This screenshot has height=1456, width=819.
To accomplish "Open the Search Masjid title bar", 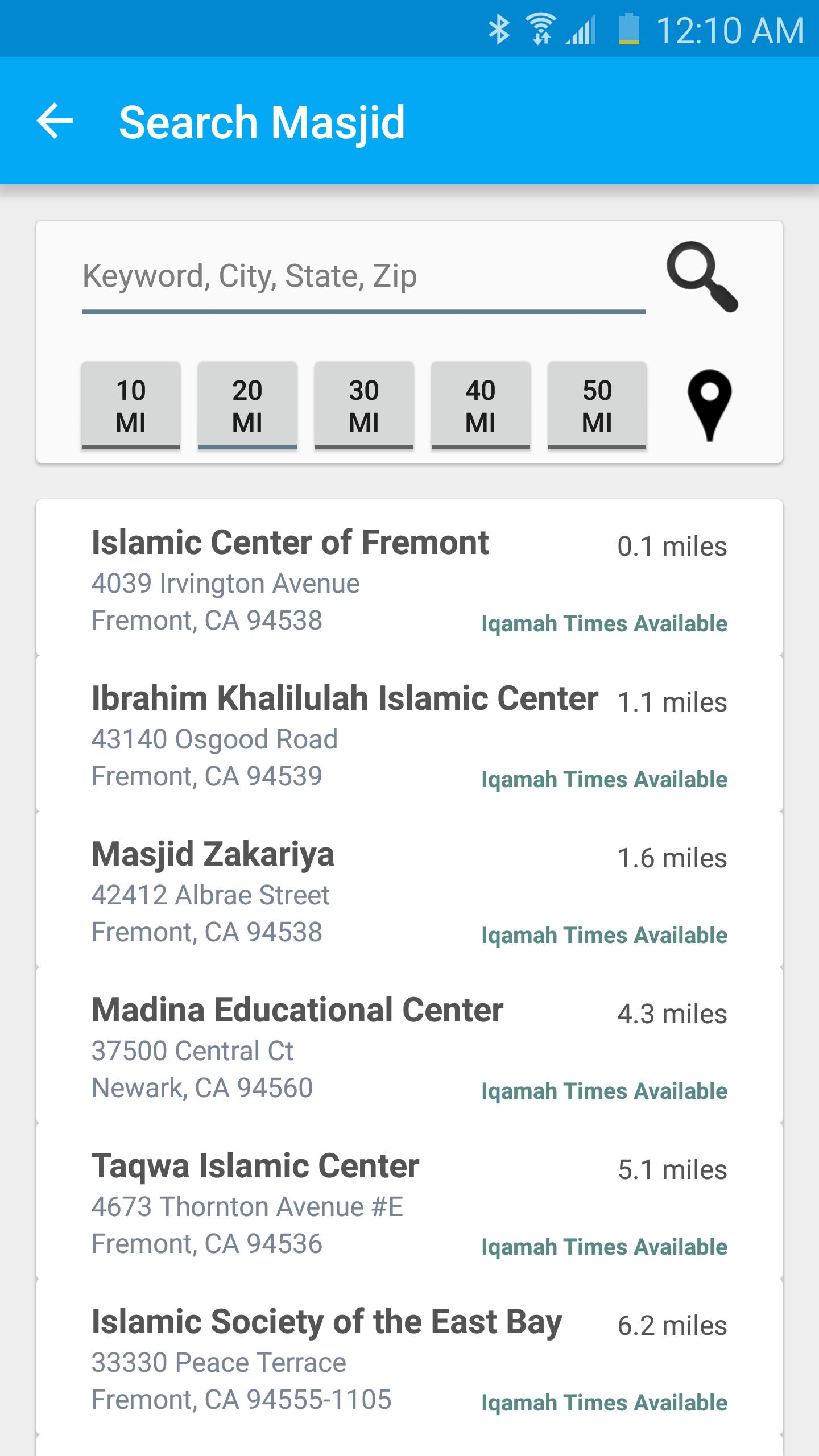I will click(x=263, y=121).
